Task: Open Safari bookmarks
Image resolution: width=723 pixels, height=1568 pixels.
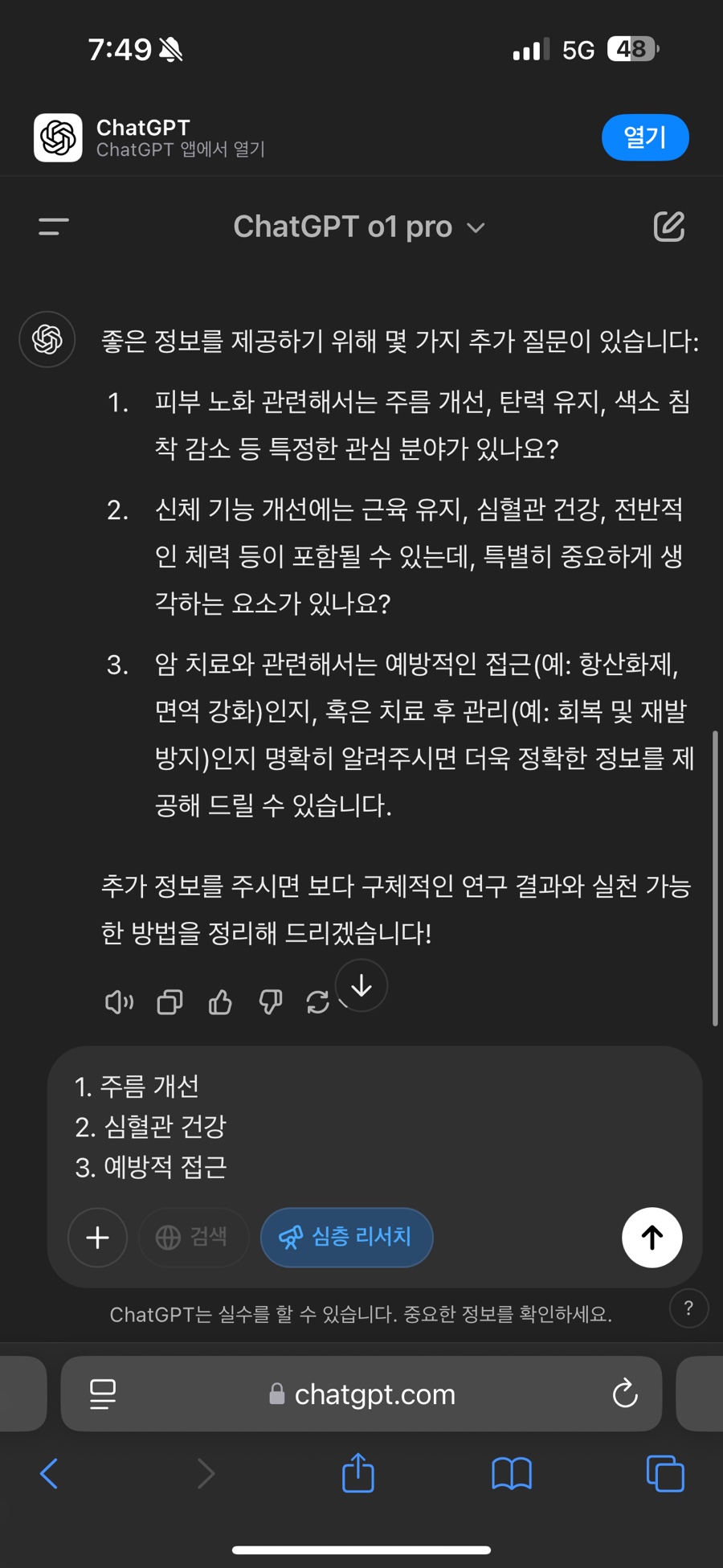Action: coord(511,1473)
